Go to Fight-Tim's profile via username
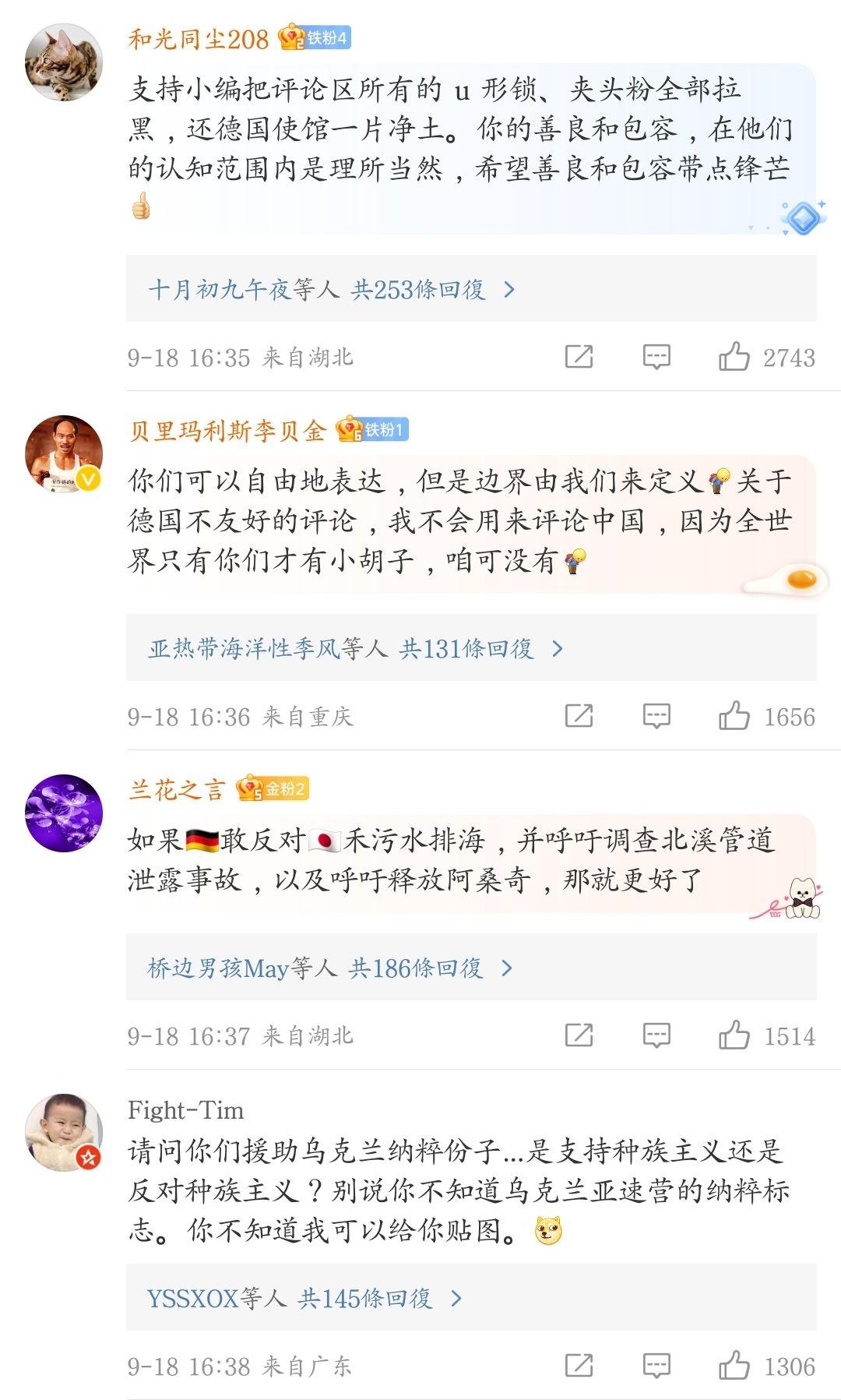841x1400 pixels. click(185, 1110)
